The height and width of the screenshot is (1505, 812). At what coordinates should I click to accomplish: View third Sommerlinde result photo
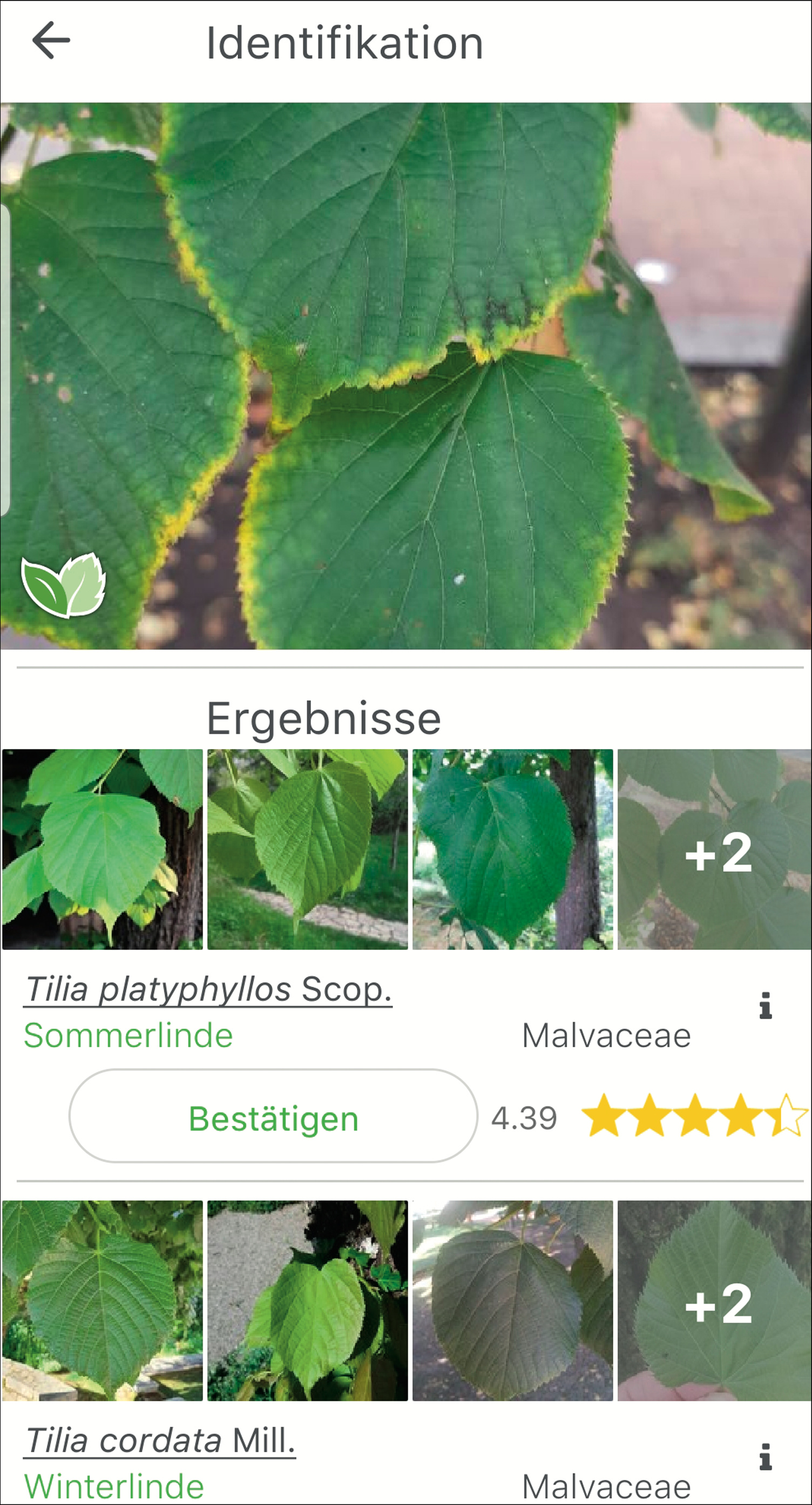tap(513, 849)
